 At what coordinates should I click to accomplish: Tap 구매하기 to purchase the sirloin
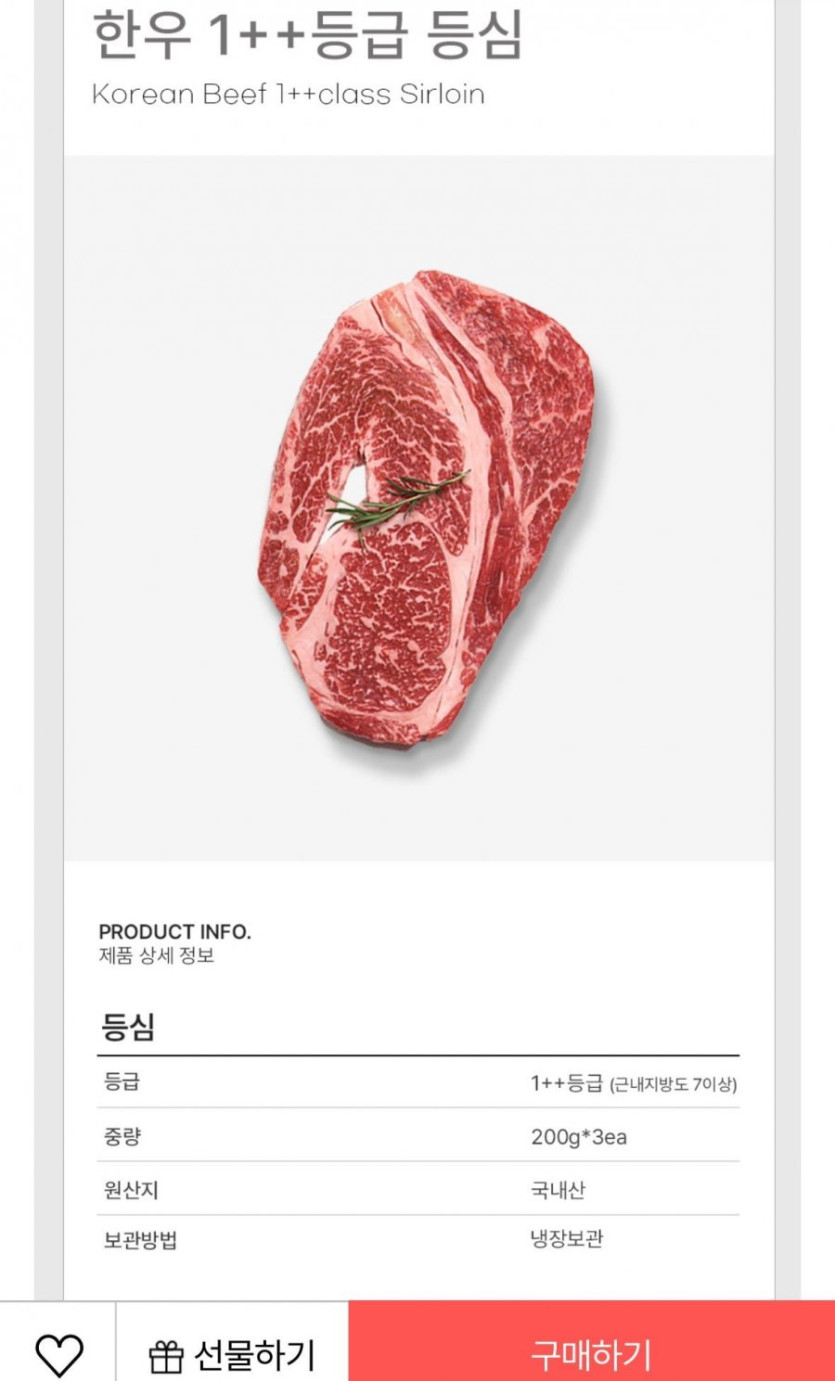click(x=591, y=1355)
